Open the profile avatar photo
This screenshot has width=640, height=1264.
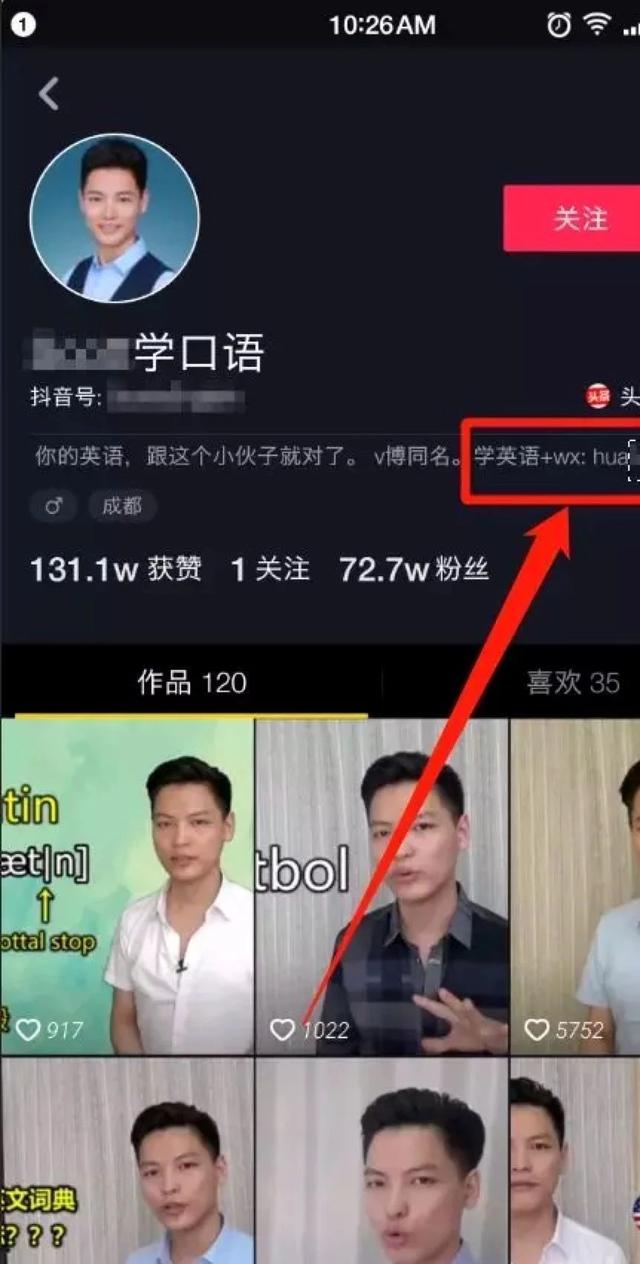pos(114,218)
